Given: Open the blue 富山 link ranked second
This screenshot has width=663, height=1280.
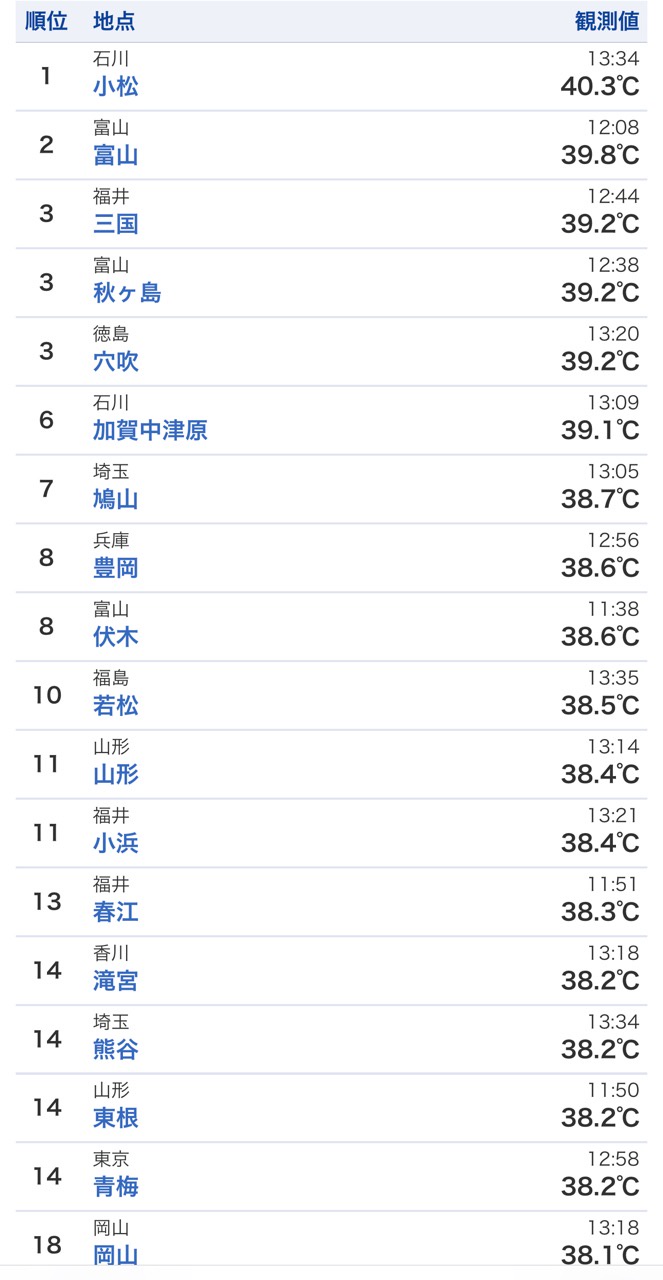Looking at the screenshot, I should (x=116, y=156).
